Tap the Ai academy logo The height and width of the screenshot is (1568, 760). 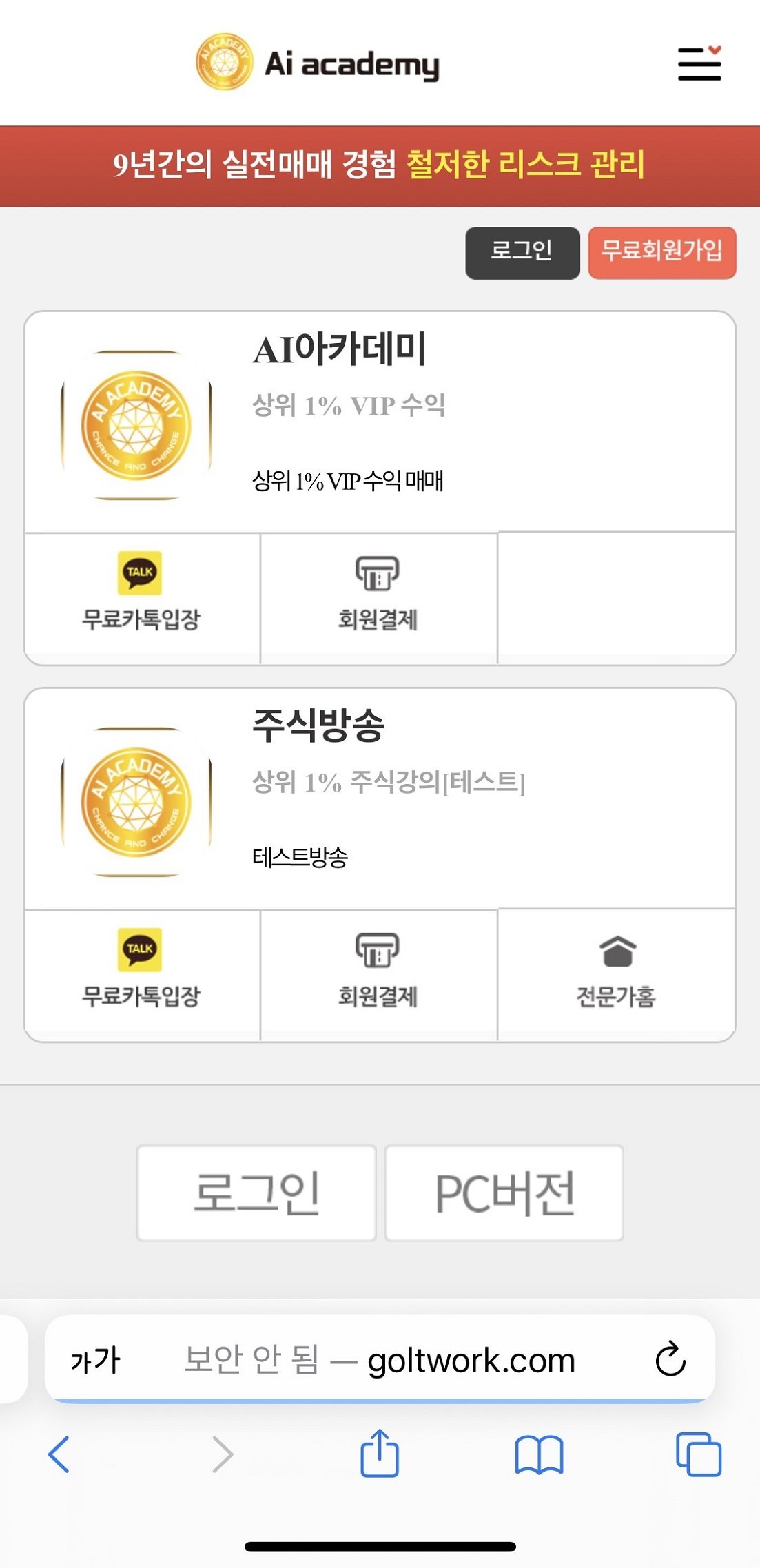[318, 64]
